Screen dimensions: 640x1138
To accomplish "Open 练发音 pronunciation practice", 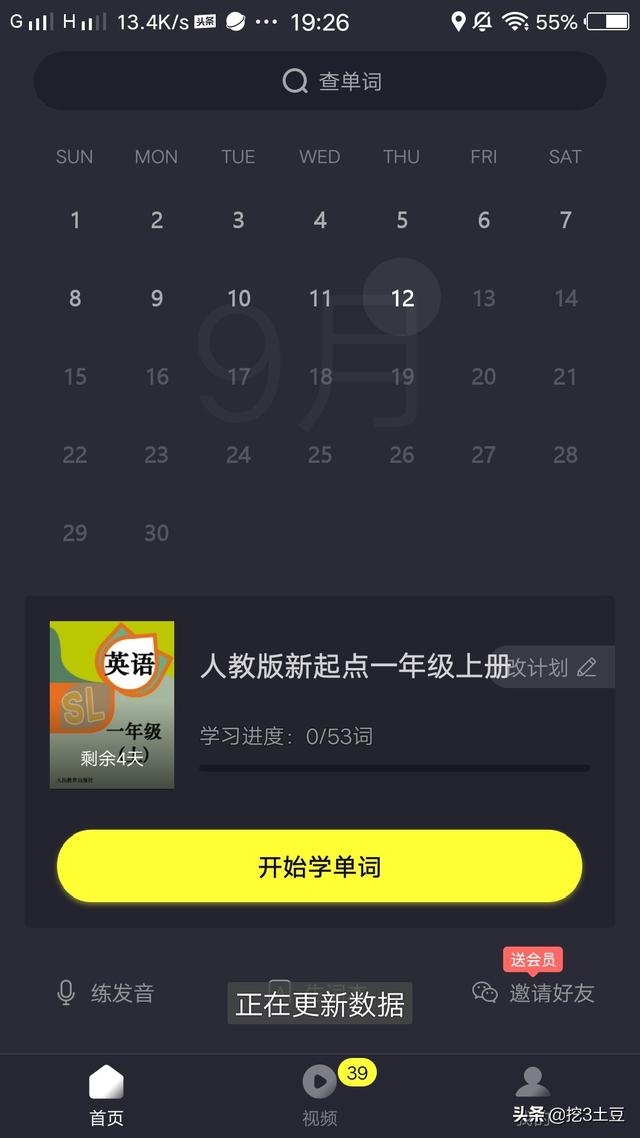I will pyautogui.click(x=106, y=993).
